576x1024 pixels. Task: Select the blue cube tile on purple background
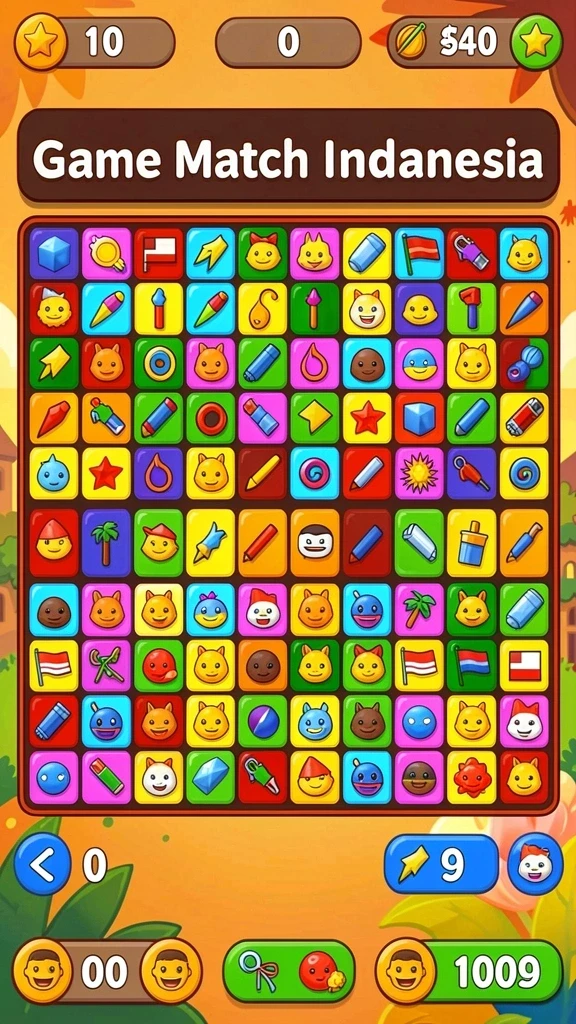pyautogui.click(x=54, y=253)
